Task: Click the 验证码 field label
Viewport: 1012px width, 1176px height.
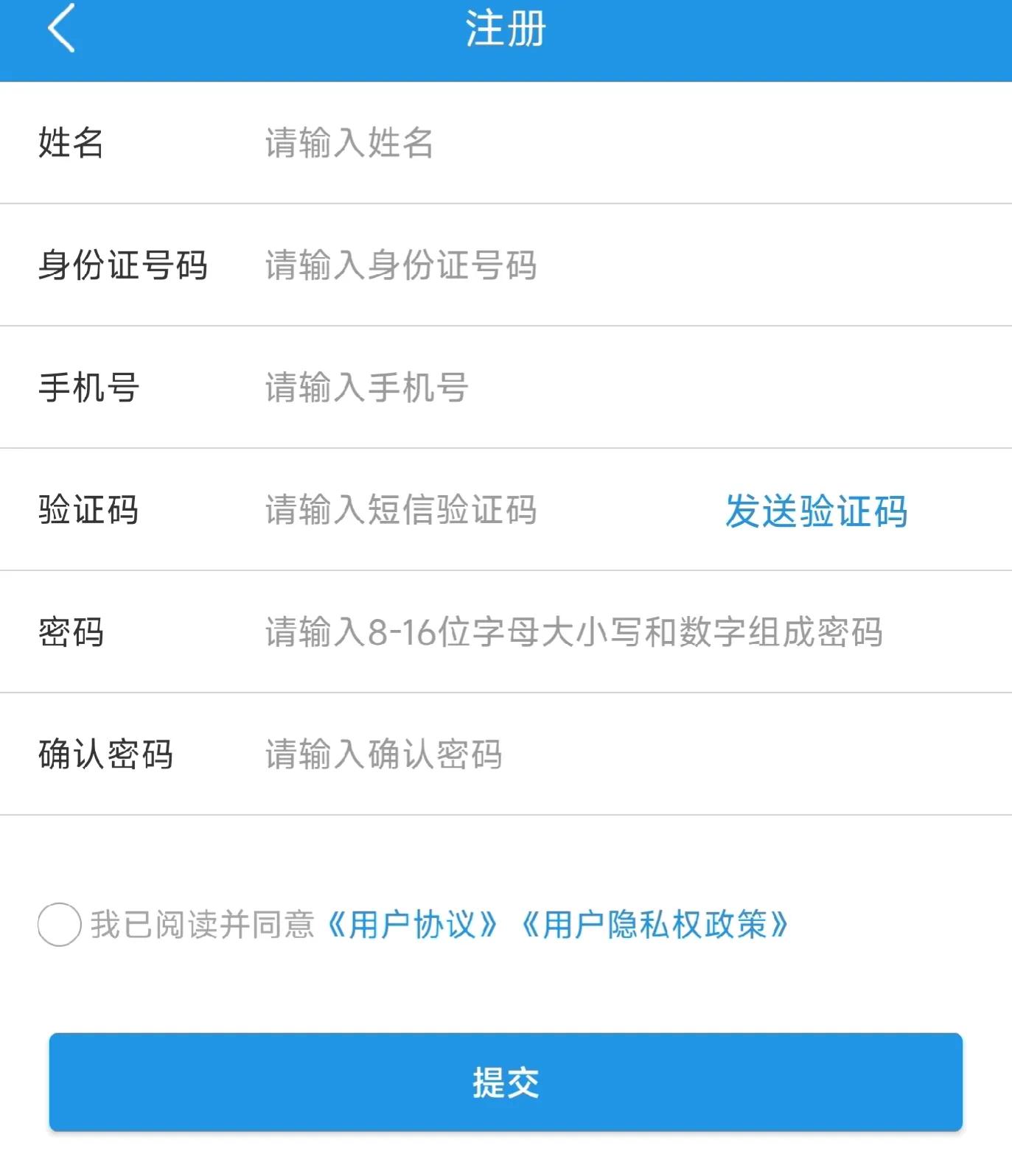Action: (87, 510)
